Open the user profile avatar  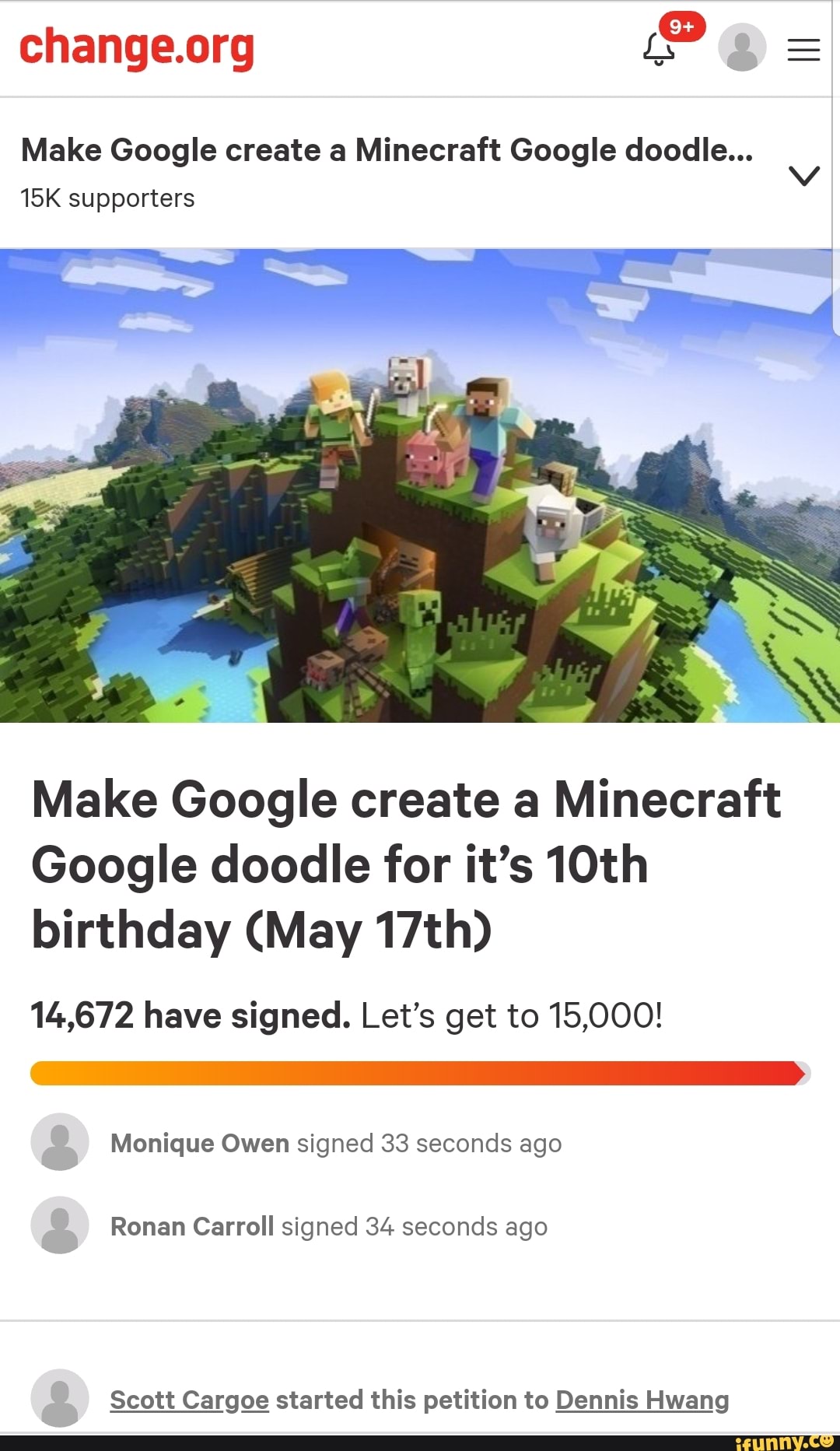point(741,47)
